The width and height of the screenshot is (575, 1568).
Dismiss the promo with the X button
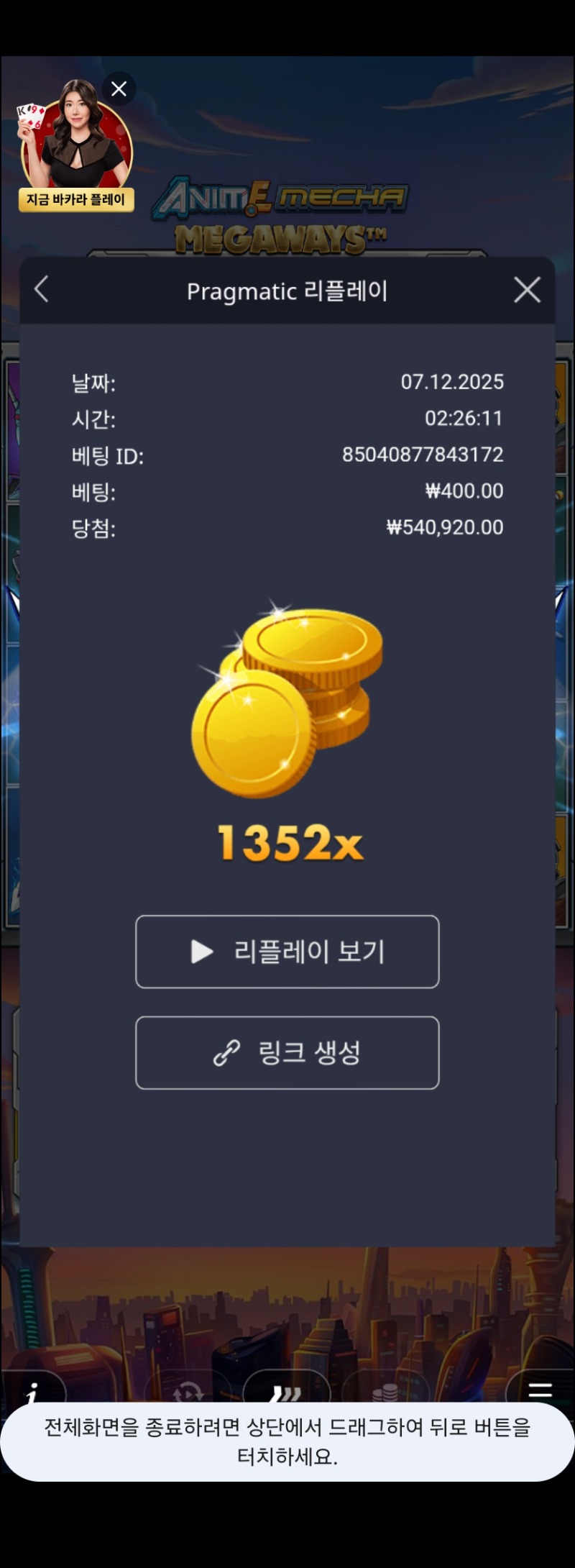click(119, 88)
